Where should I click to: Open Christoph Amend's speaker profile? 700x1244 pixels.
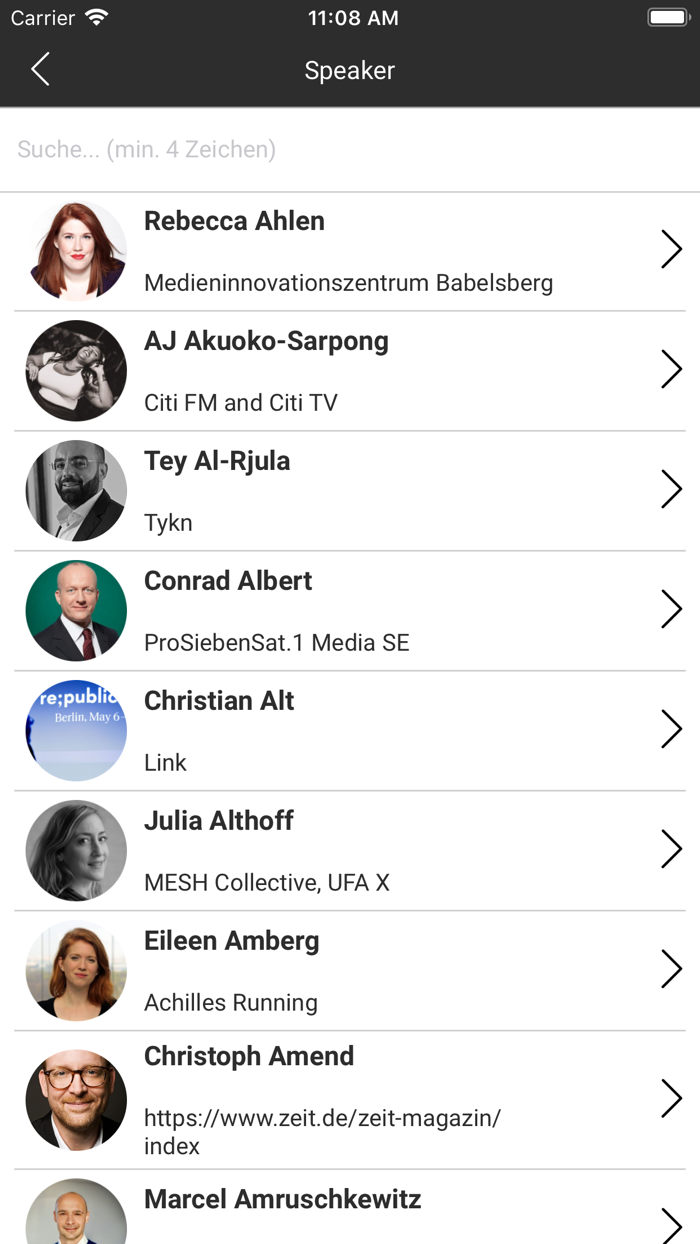click(350, 1100)
